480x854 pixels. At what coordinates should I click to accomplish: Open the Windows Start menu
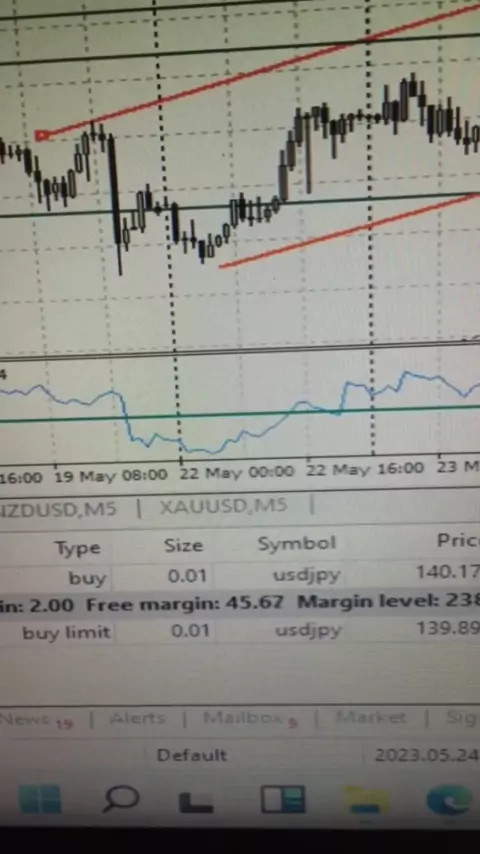[x=40, y=800]
